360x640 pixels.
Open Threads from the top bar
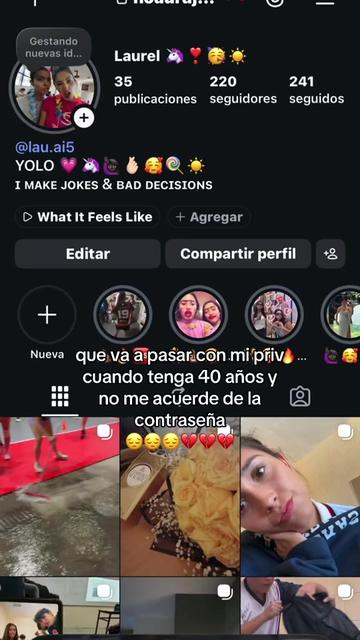[274, 2]
